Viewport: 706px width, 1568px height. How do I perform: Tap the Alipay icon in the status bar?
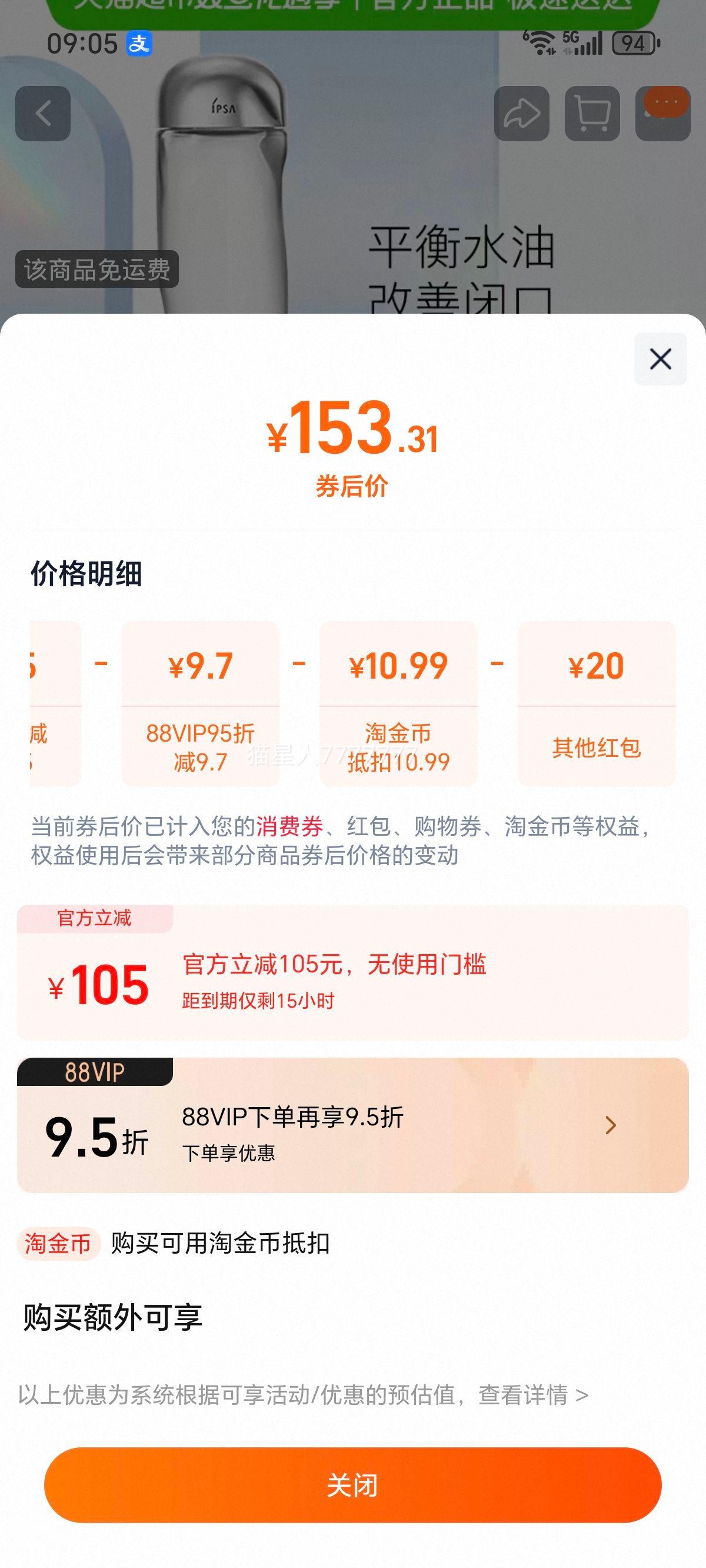coord(141,44)
